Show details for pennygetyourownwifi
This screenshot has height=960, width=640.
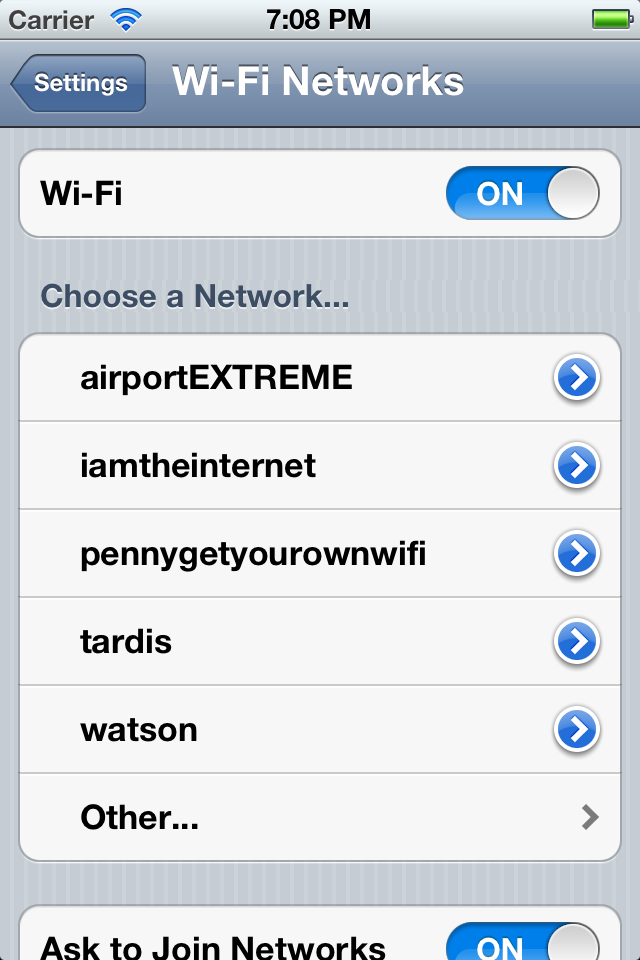[x=576, y=554]
